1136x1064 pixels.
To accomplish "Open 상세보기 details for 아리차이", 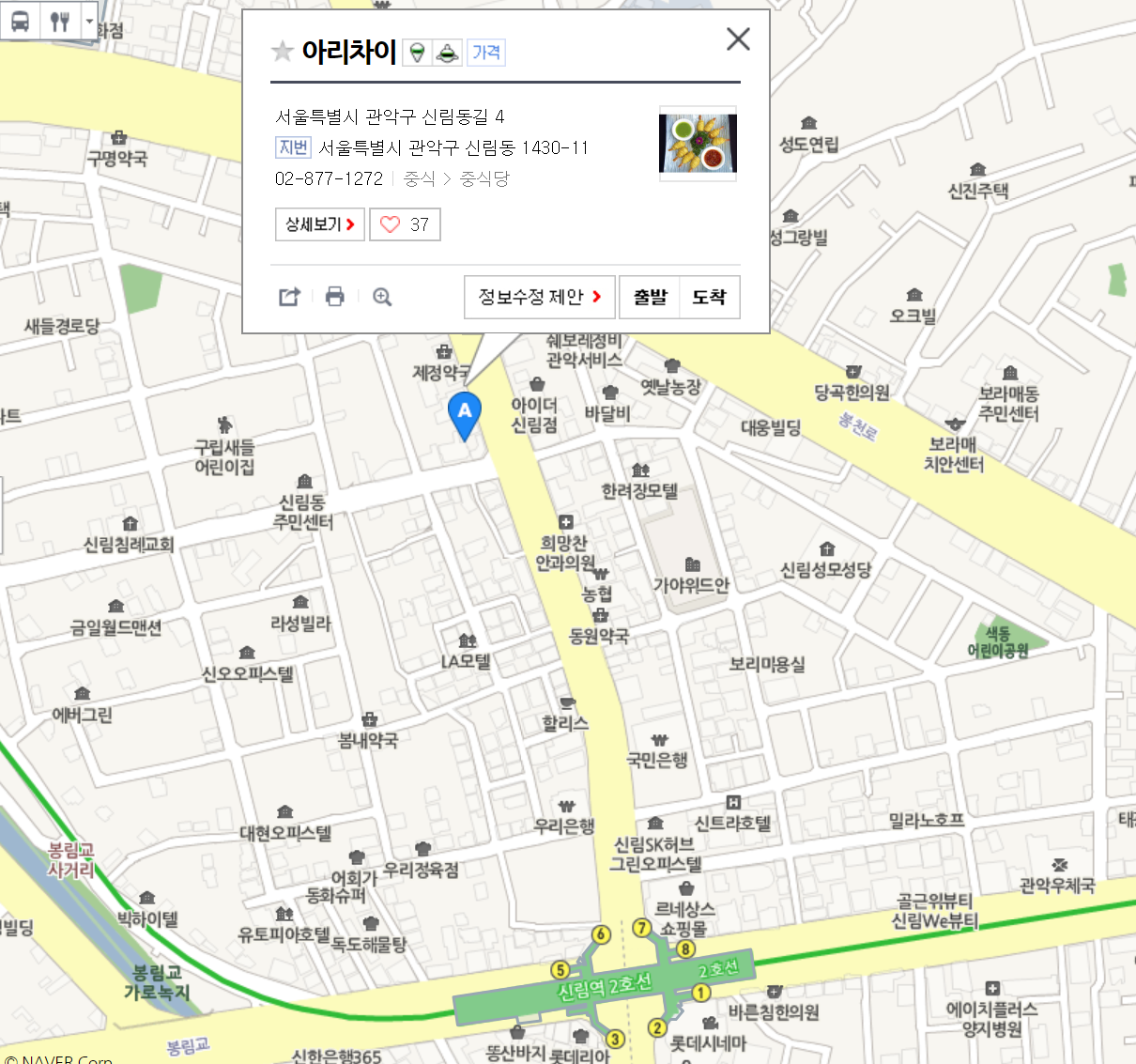I will (319, 224).
